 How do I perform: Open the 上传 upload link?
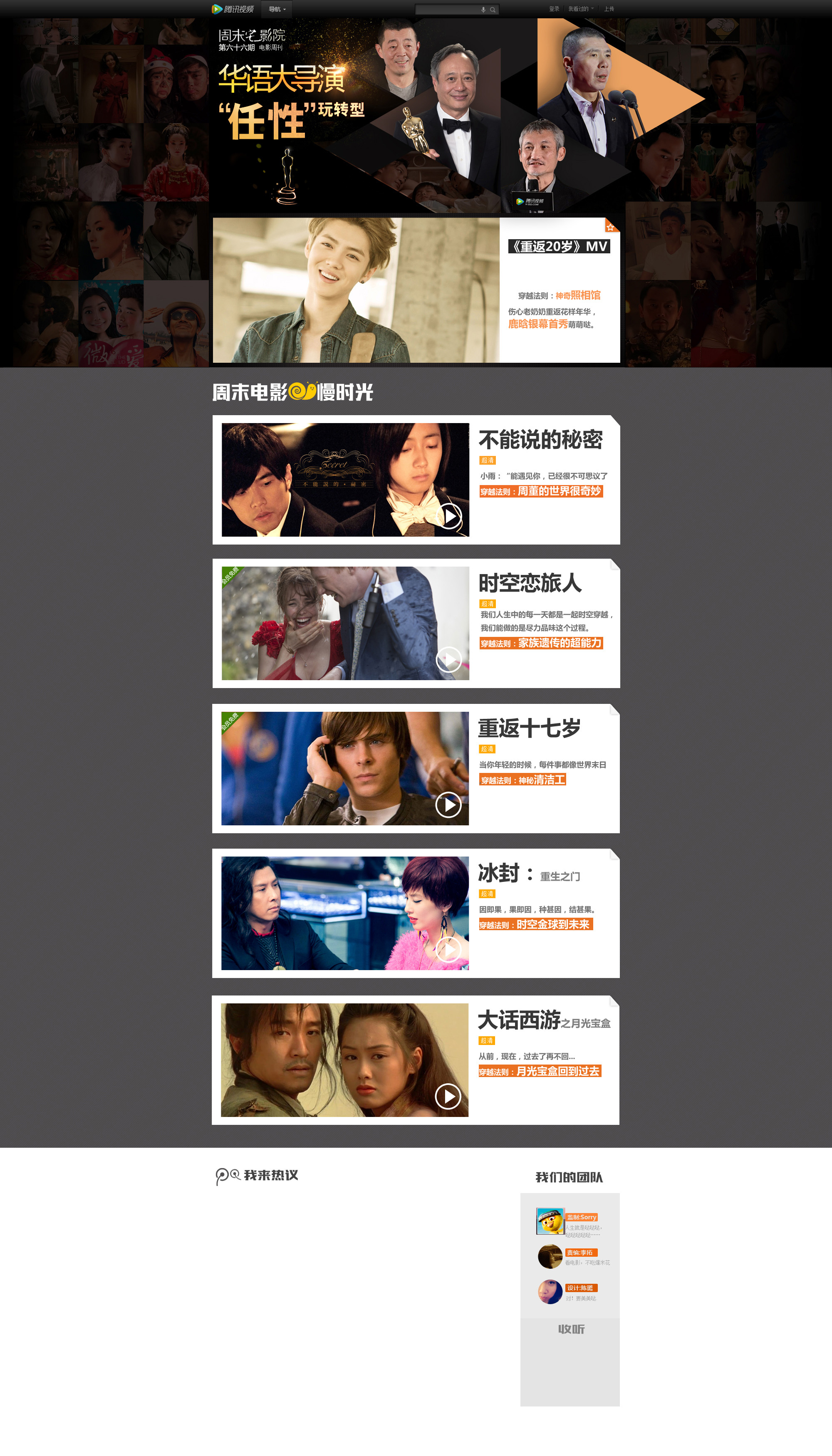pyautogui.click(x=609, y=9)
